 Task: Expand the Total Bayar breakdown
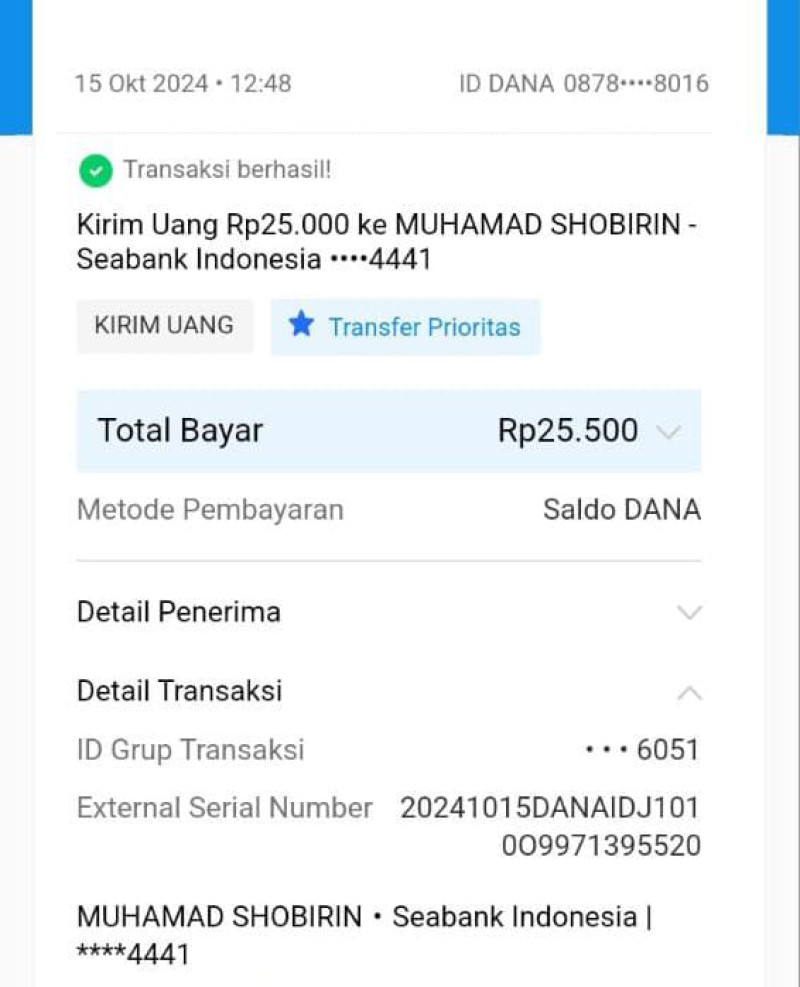[669, 432]
